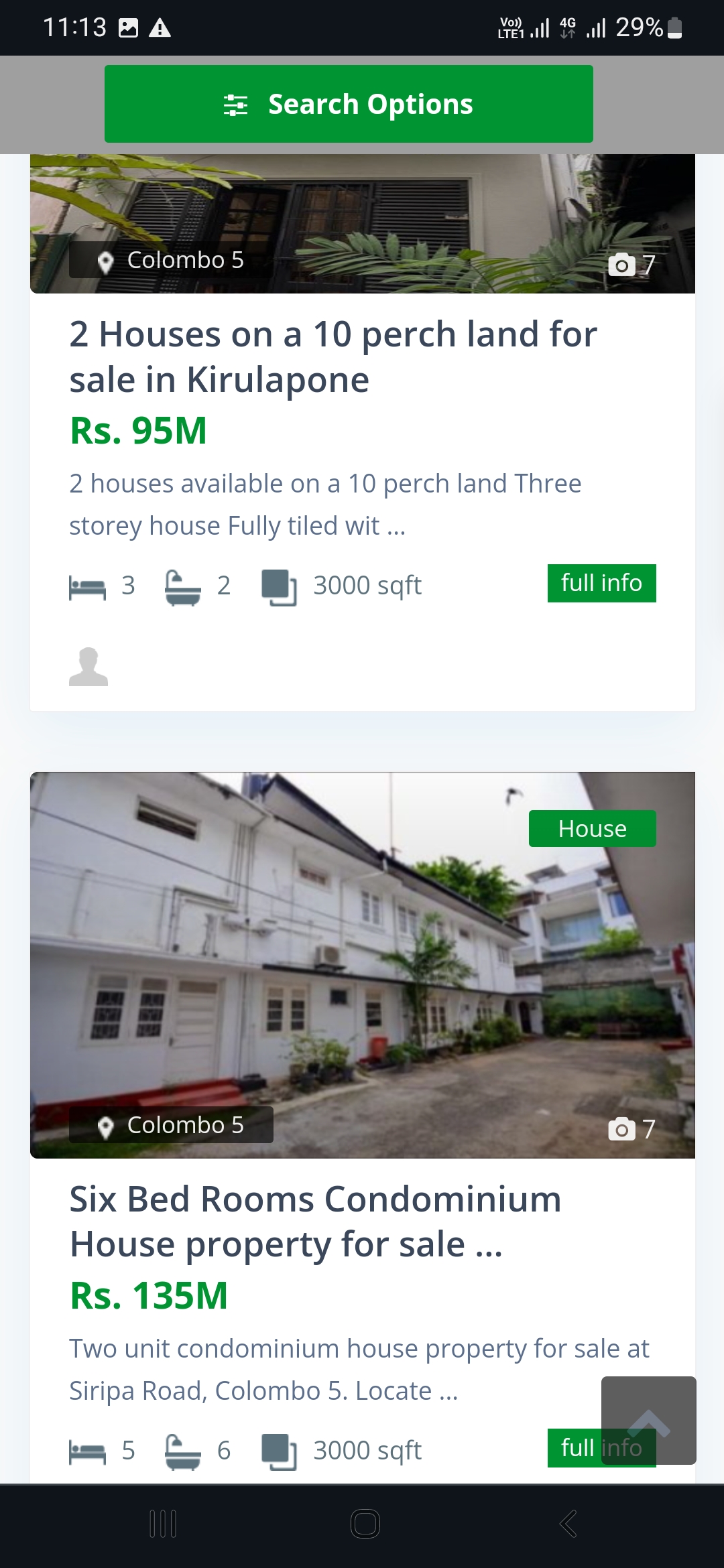Jump back to top with the up arrow button
This screenshot has width=724, height=1568.
648,1420
